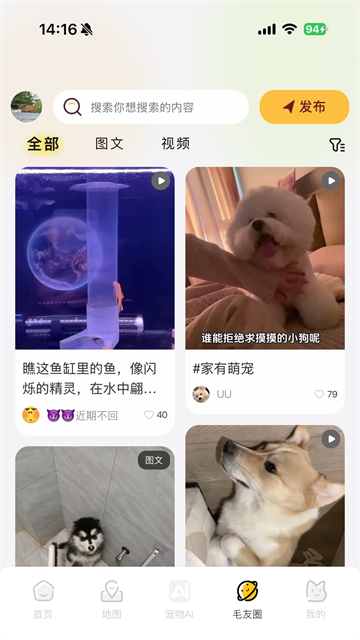Open the corgi video post
The image size is (360, 640).
[x=265, y=496]
